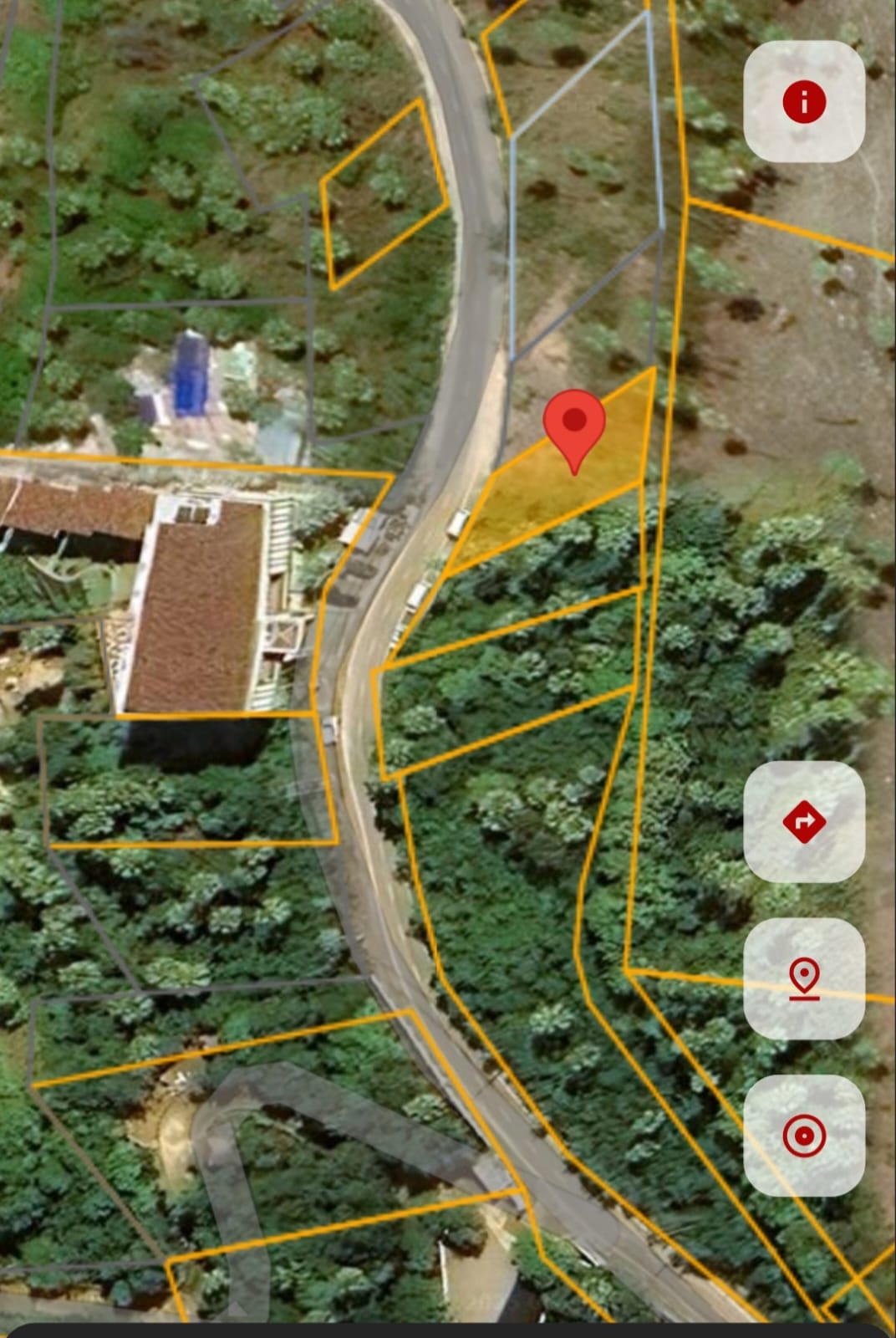This screenshot has width=896, height=1338.
Task: Center map on my current location
Action: click(x=803, y=1136)
